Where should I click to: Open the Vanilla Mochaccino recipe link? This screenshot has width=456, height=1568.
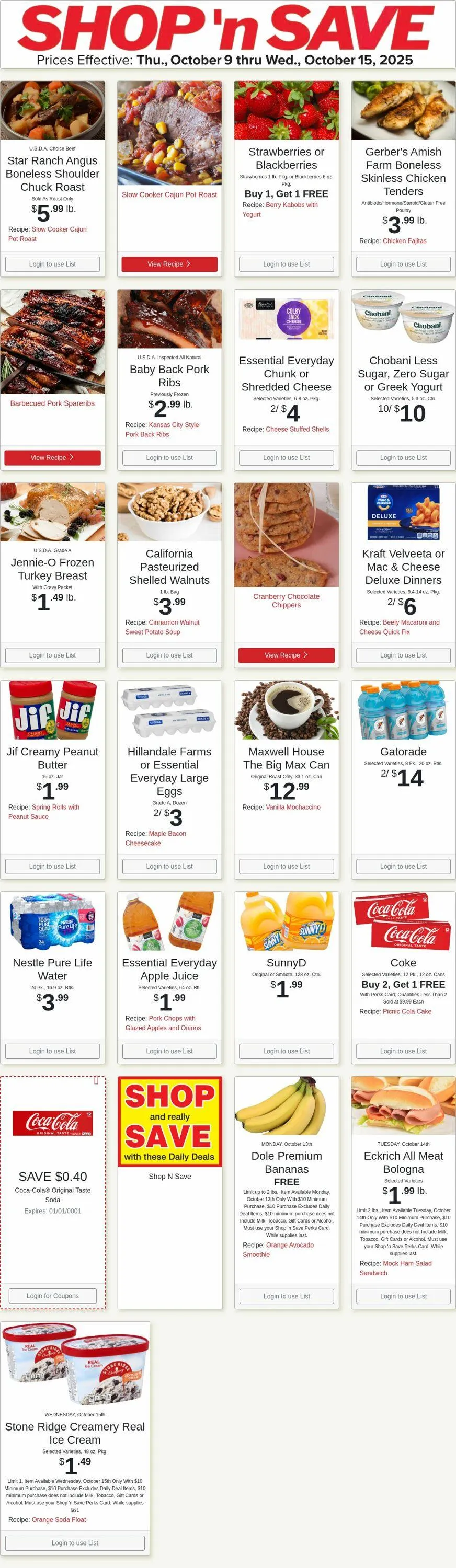pyautogui.click(x=293, y=807)
